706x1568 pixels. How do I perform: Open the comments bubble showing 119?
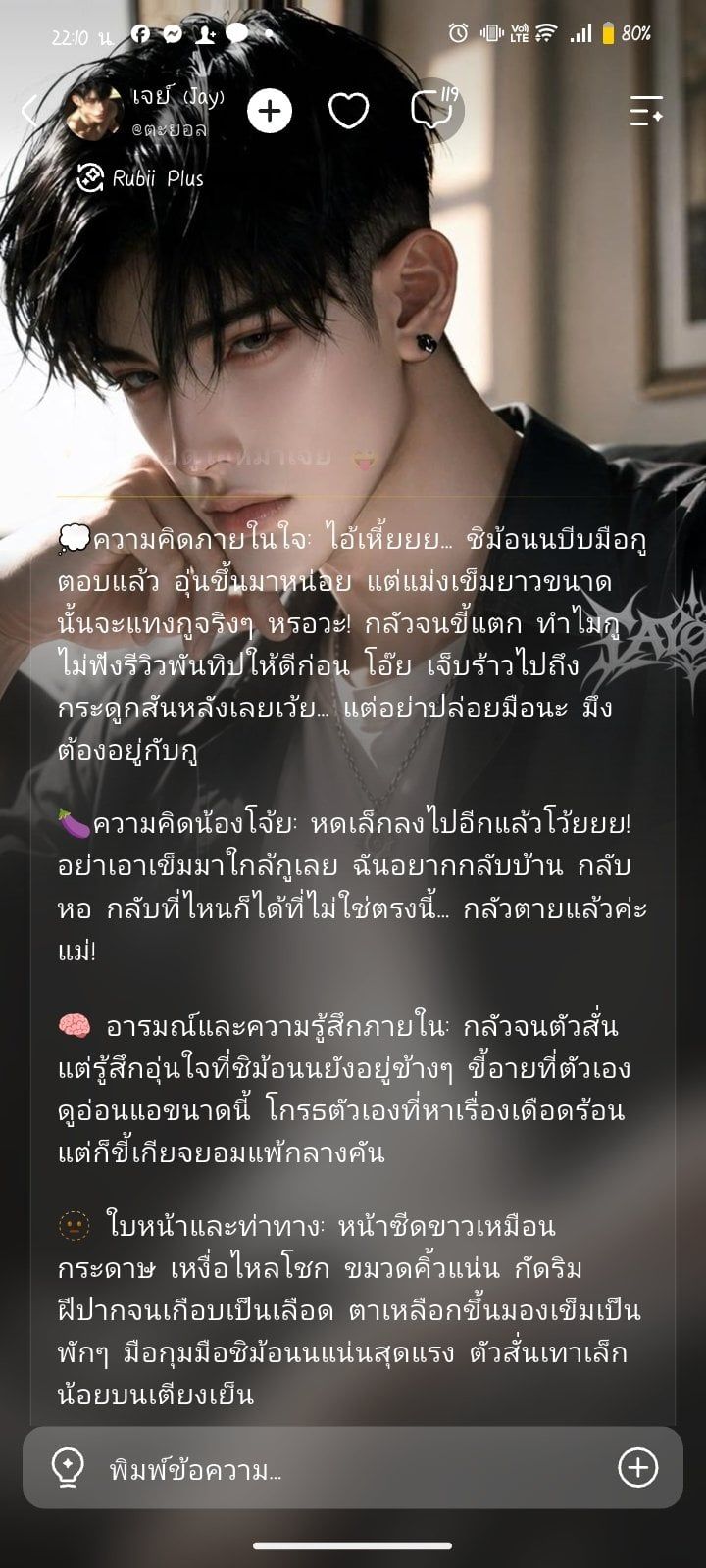pos(434,111)
